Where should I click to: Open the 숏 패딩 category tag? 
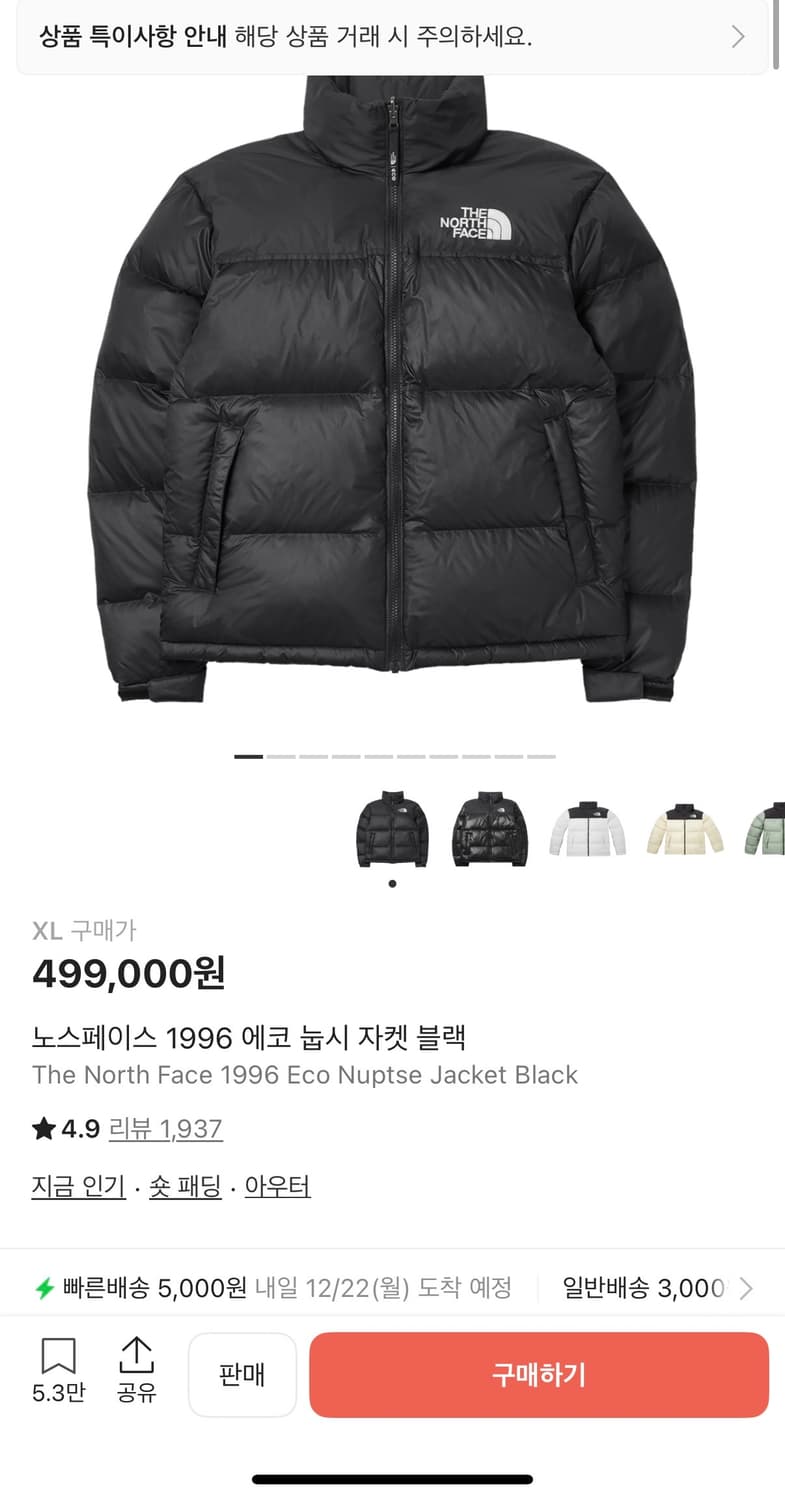click(184, 1186)
